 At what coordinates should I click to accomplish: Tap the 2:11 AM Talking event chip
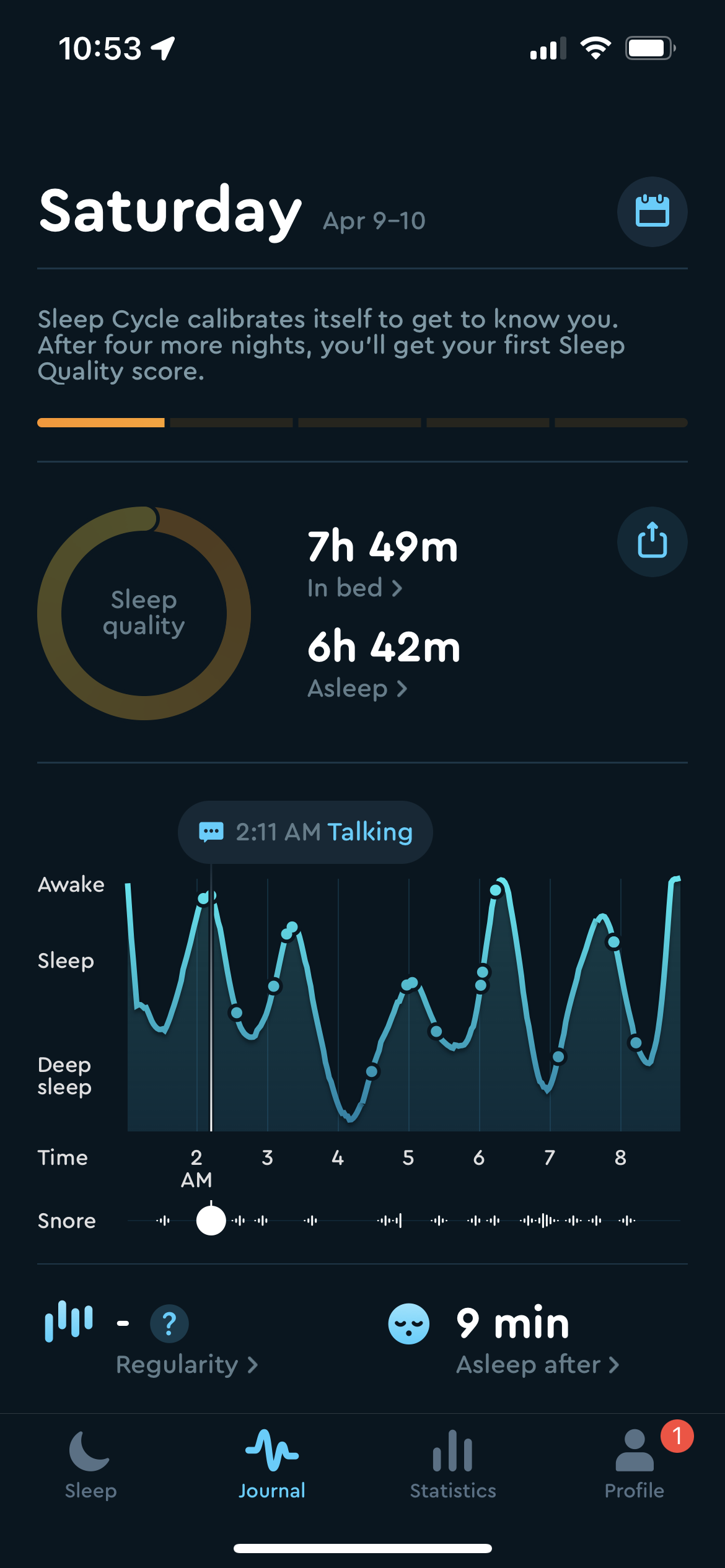(x=305, y=832)
